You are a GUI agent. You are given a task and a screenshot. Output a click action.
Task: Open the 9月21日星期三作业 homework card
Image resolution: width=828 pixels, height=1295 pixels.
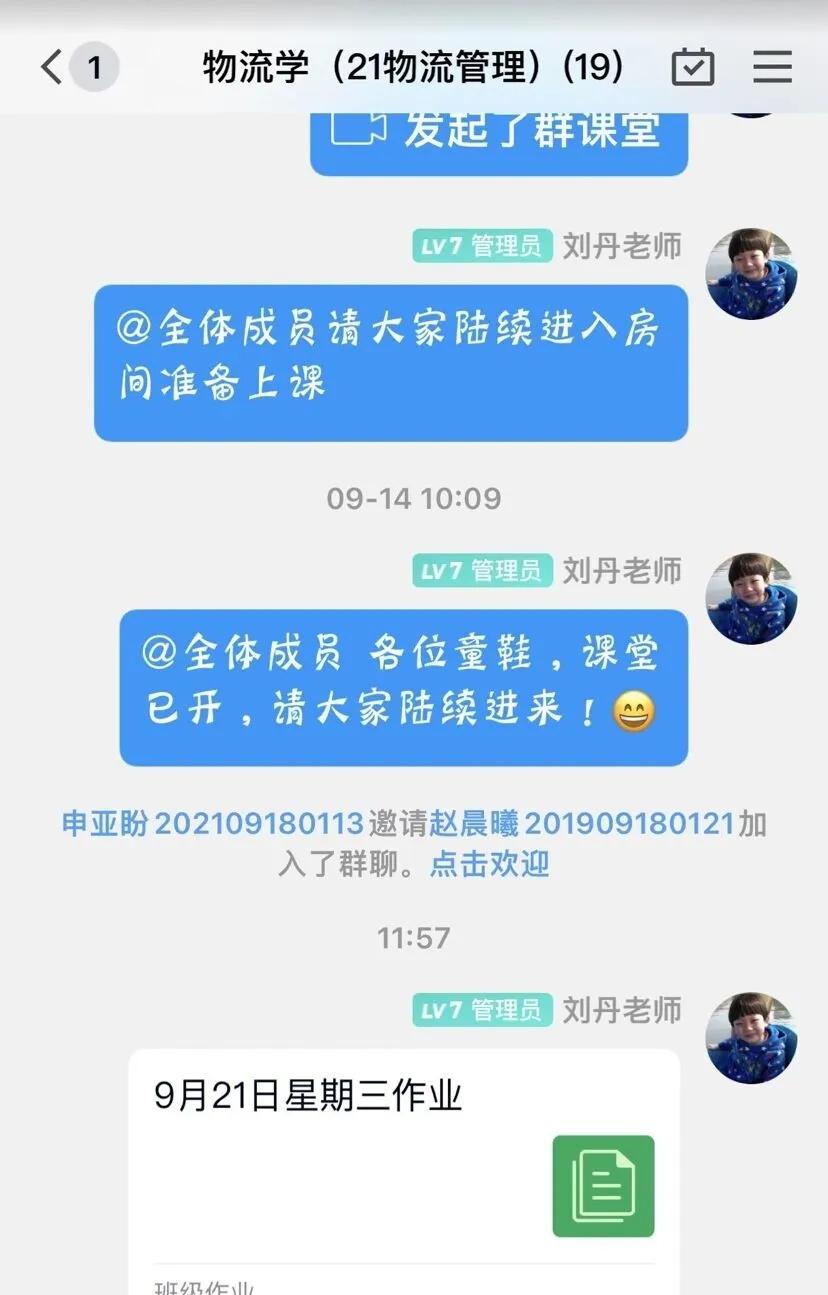click(404, 1150)
